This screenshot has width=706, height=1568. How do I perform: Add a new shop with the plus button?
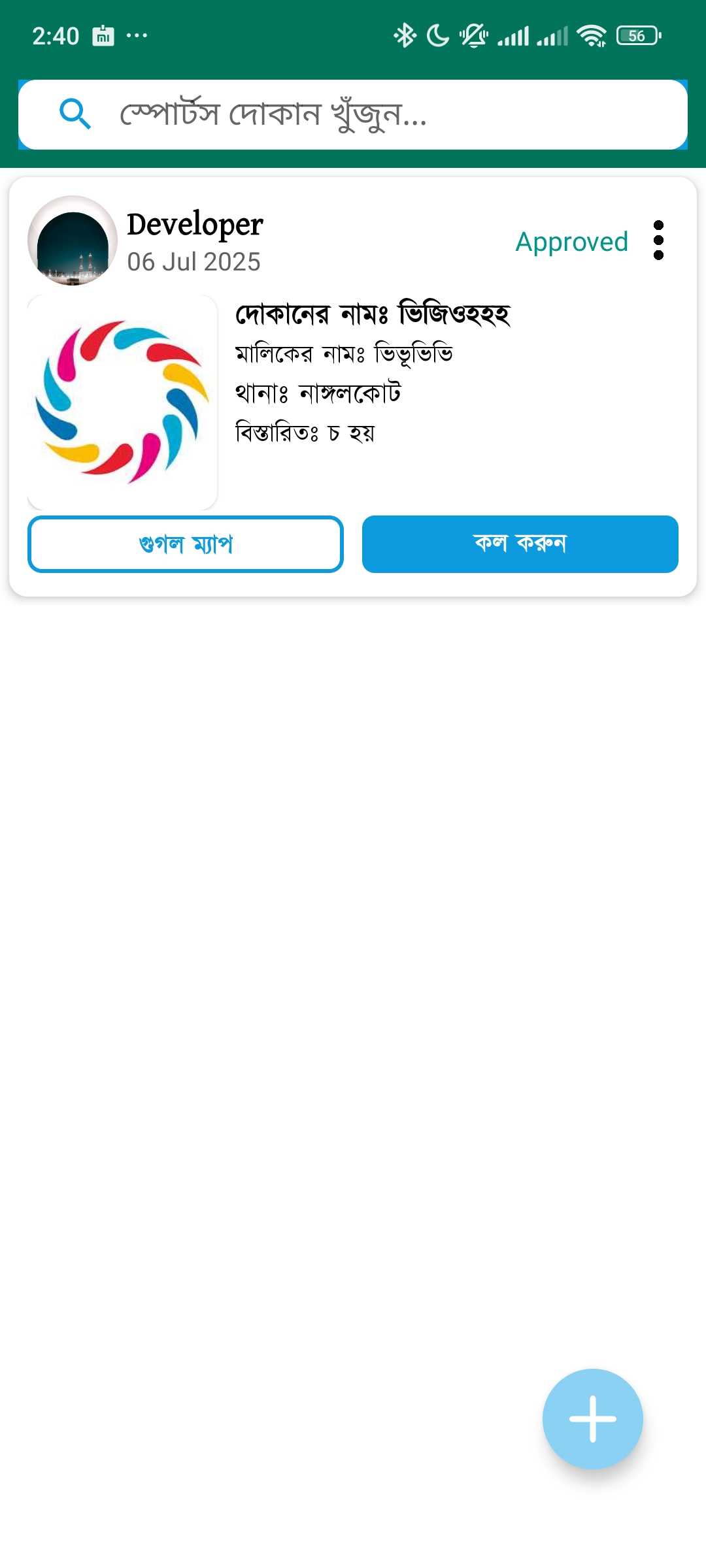pos(592,1418)
